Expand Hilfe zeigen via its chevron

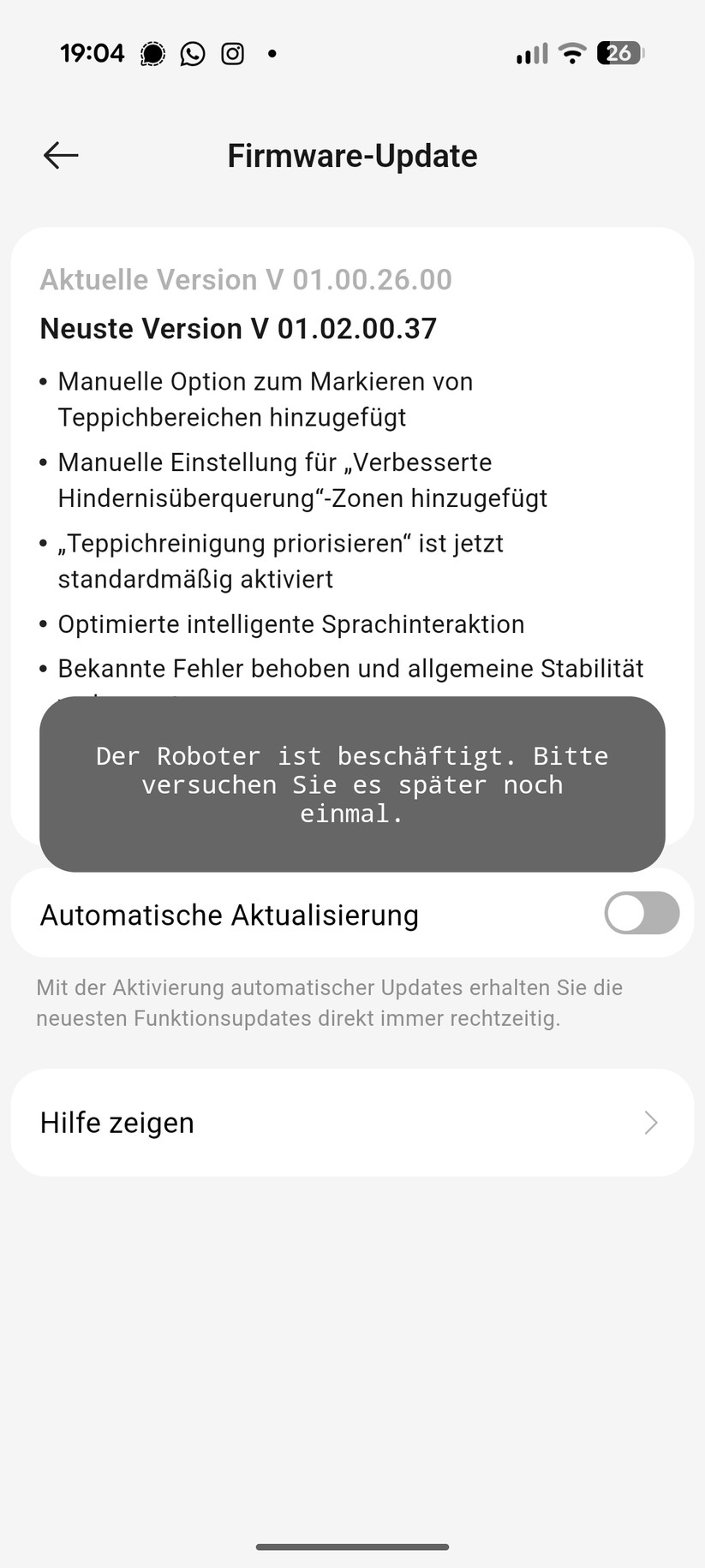click(650, 1122)
